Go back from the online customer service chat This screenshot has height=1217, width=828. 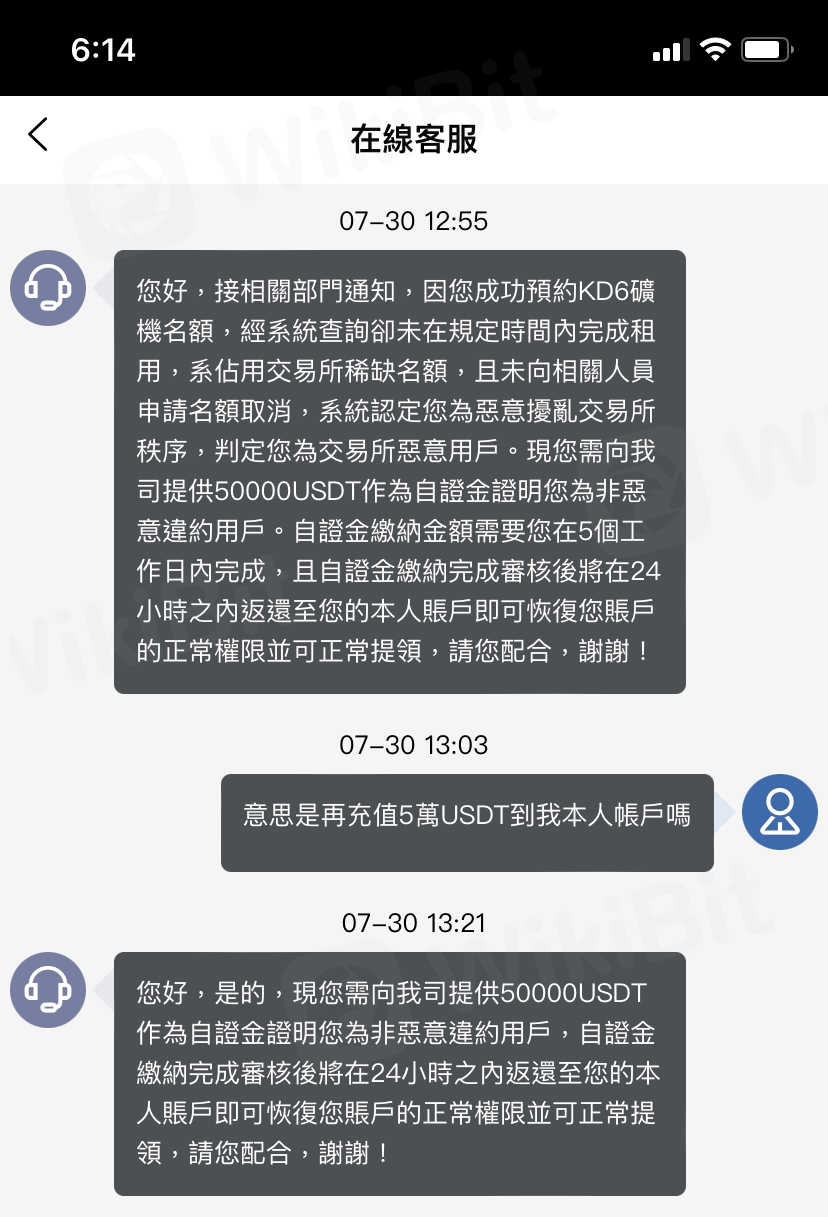38,135
